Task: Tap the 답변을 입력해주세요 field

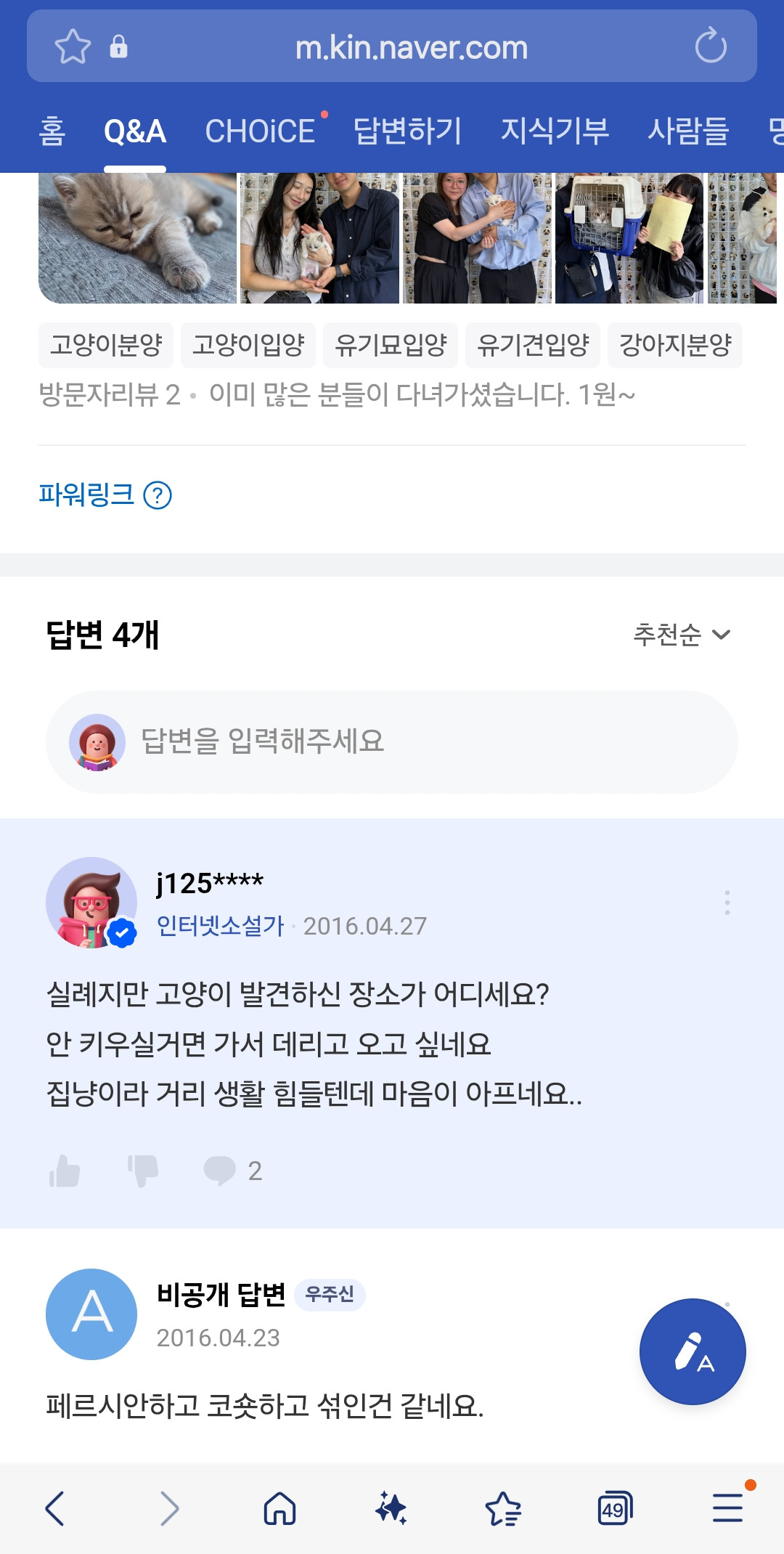Action: click(x=392, y=741)
